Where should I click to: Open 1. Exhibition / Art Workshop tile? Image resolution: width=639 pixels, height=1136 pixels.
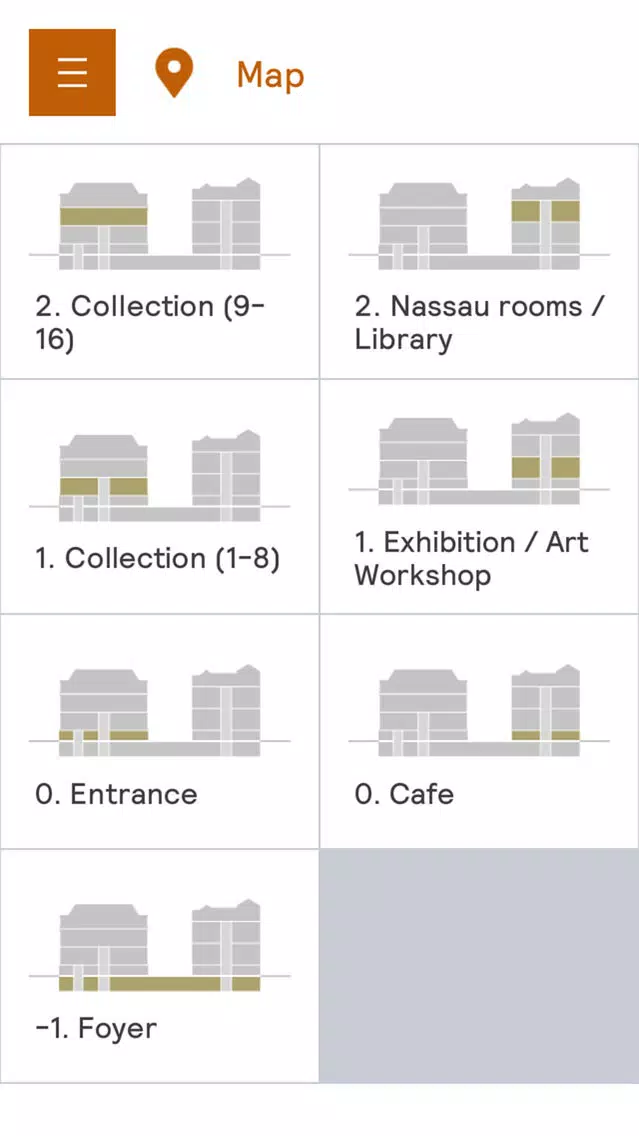pos(480,496)
